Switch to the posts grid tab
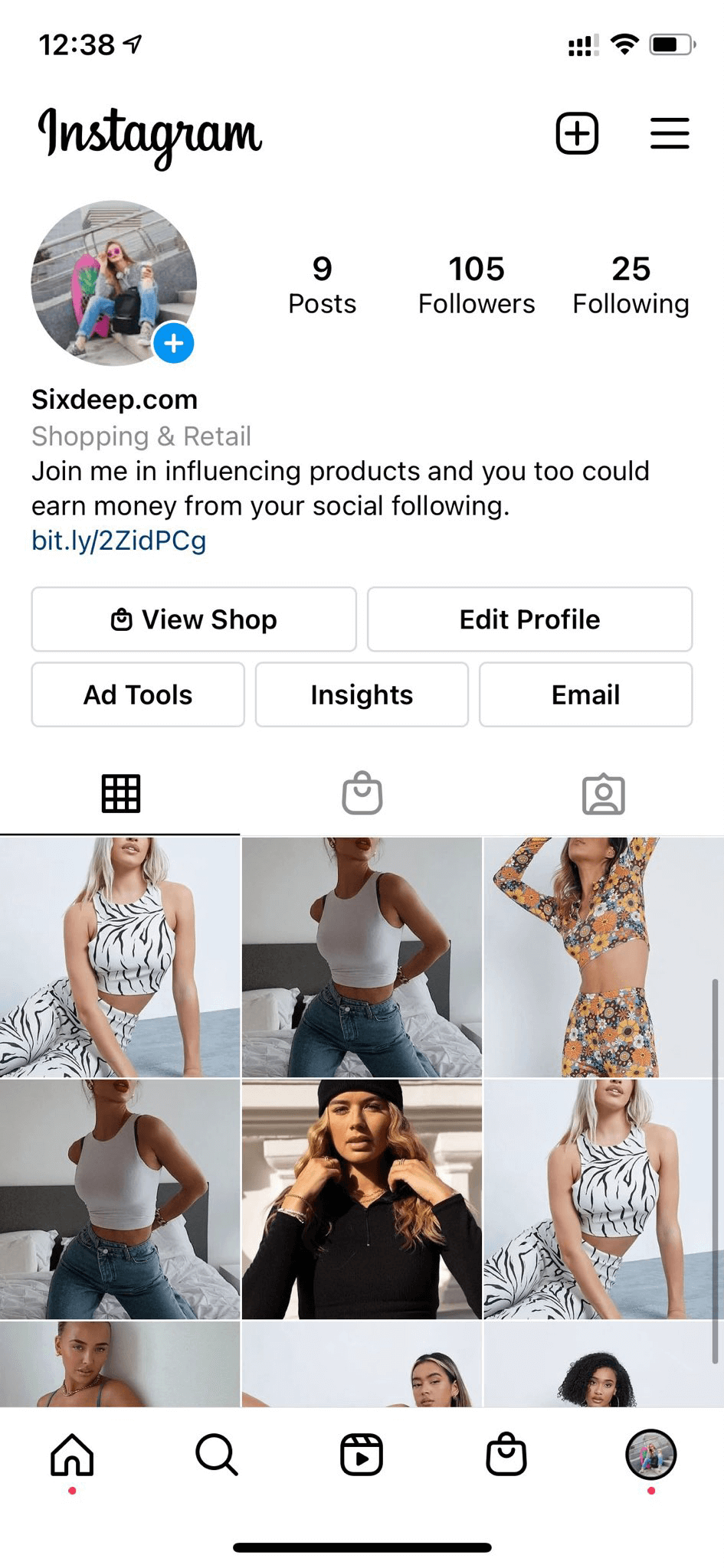The image size is (724, 1568). (121, 794)
